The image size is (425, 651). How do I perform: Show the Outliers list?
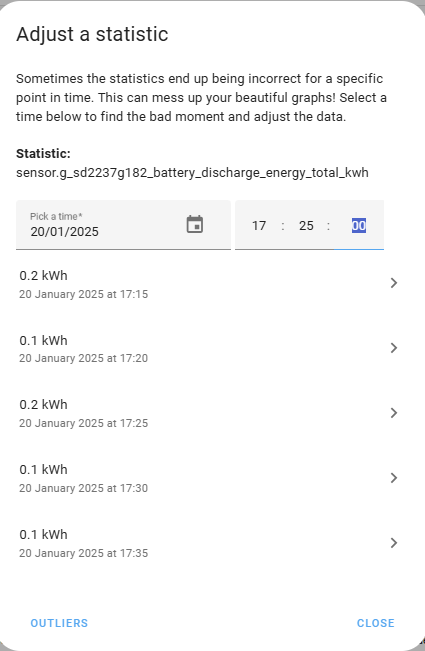click(59, 623)
